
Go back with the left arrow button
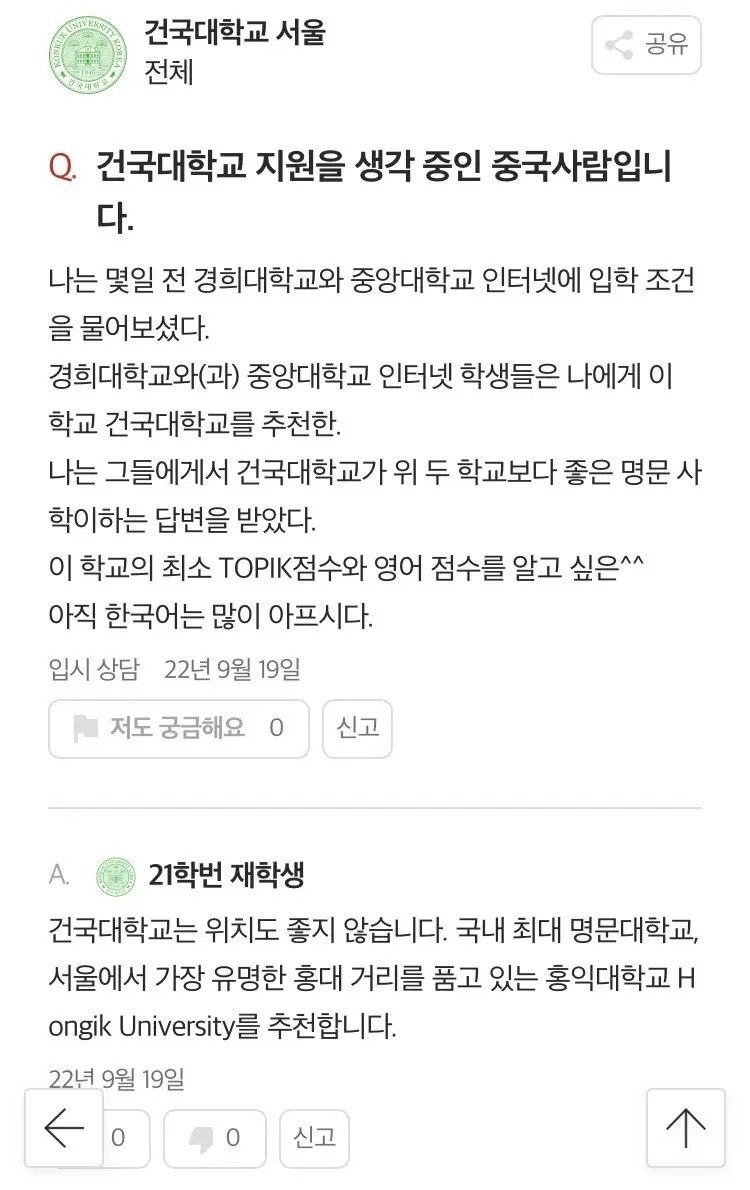click(x=64, y=1128)
